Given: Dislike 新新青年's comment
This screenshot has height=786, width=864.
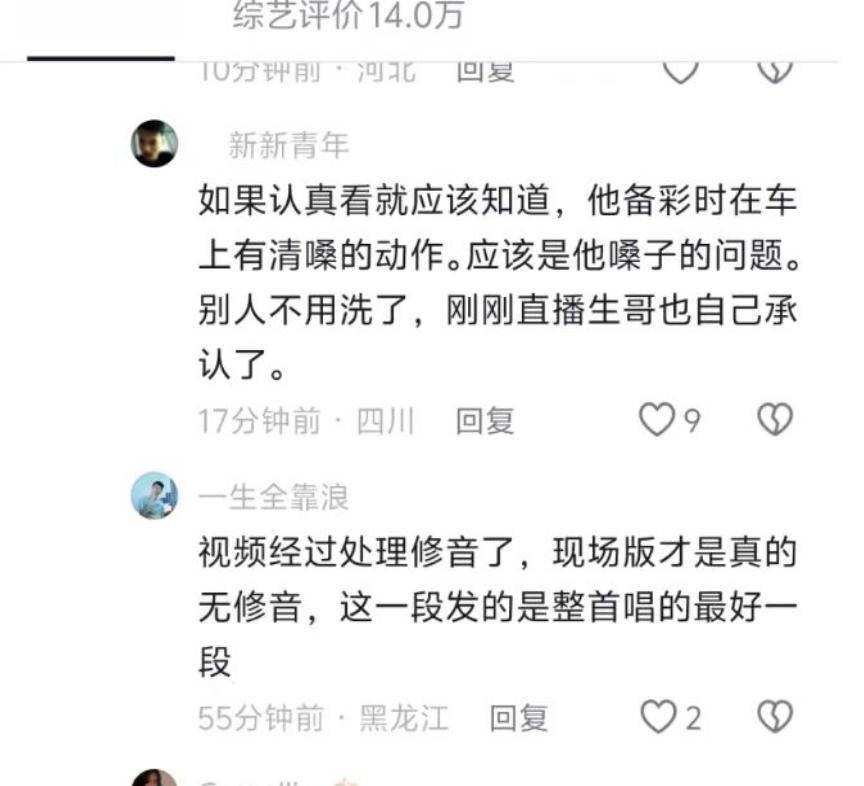Looking at the screenshot, I should click(x=774, y=420).
